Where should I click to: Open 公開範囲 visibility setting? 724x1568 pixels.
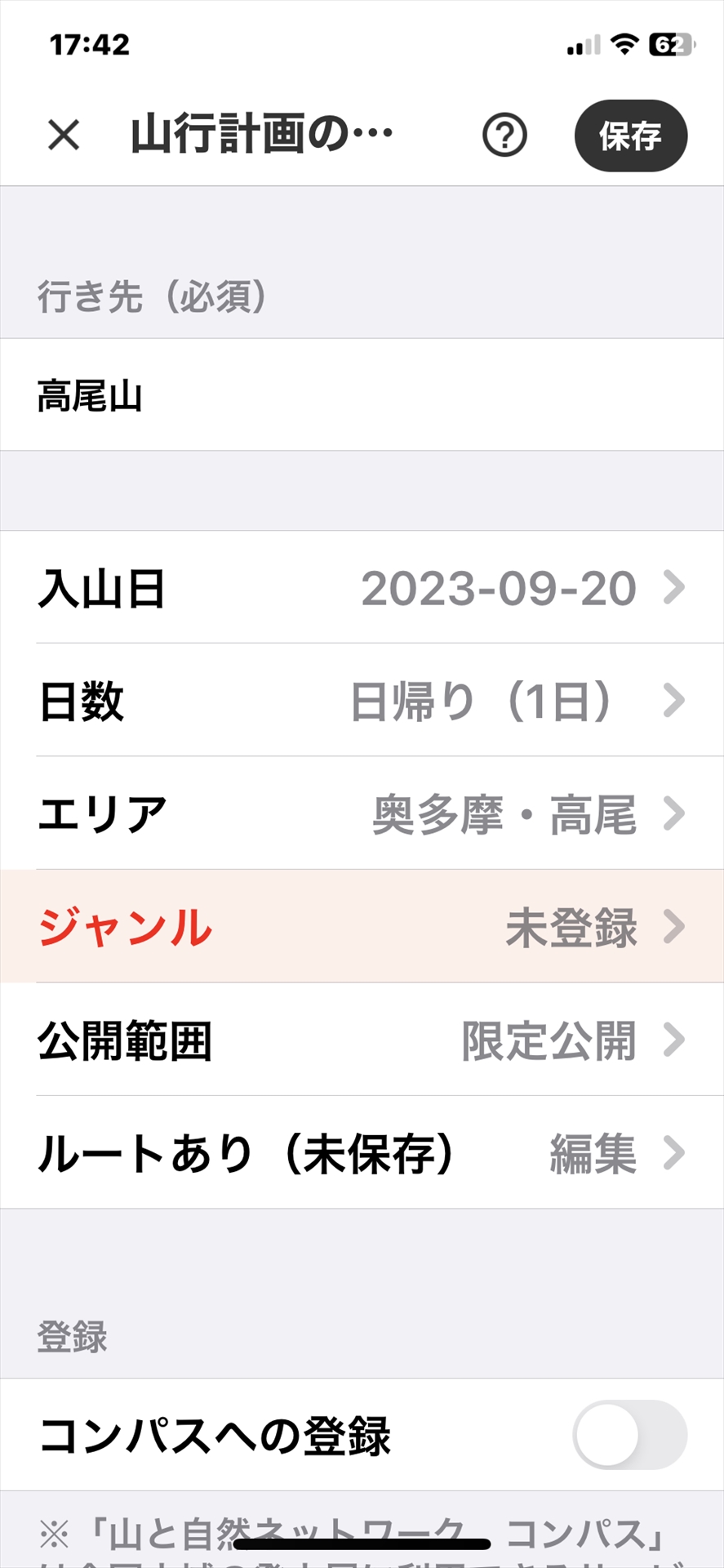pyautogui.click(x=362, y=1040)
